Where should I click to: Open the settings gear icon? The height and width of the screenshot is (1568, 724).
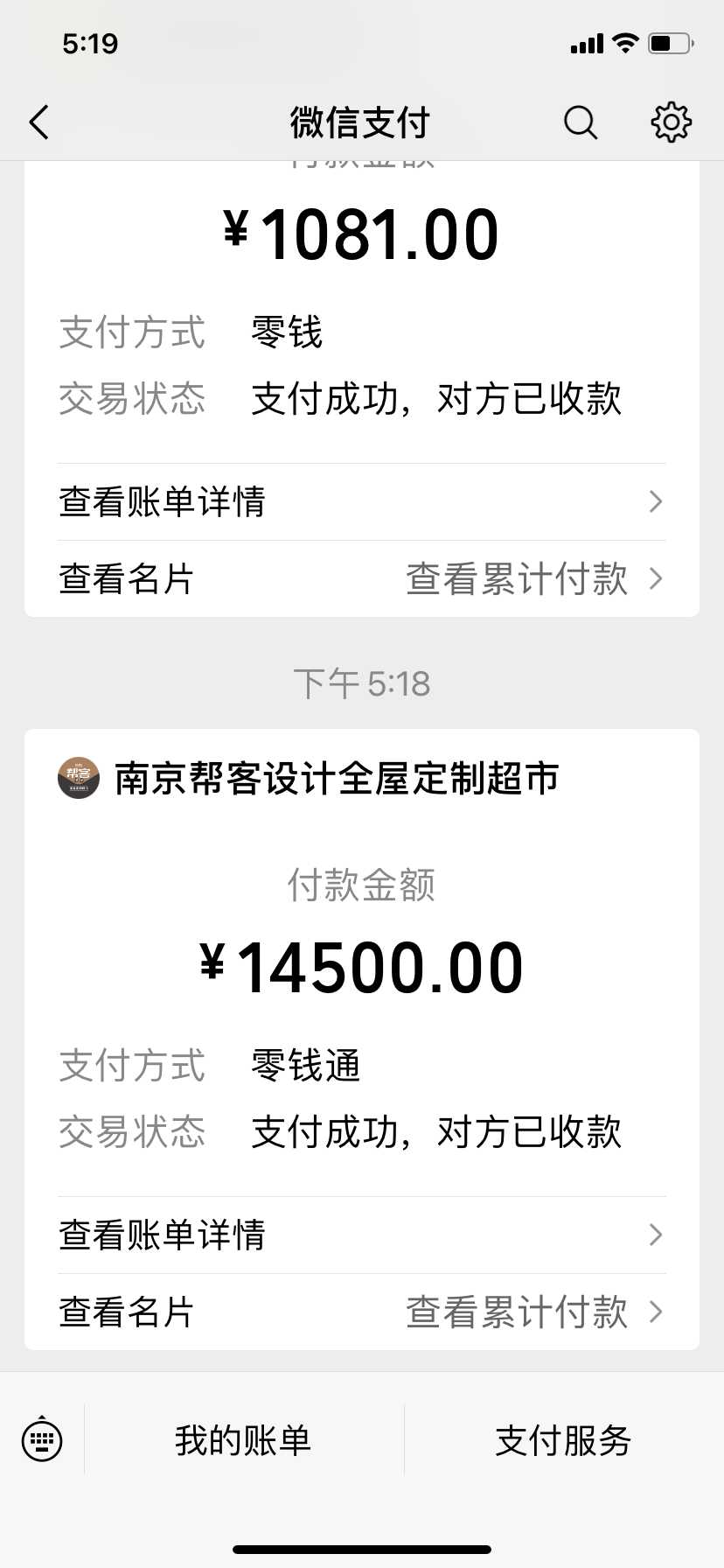671,122
